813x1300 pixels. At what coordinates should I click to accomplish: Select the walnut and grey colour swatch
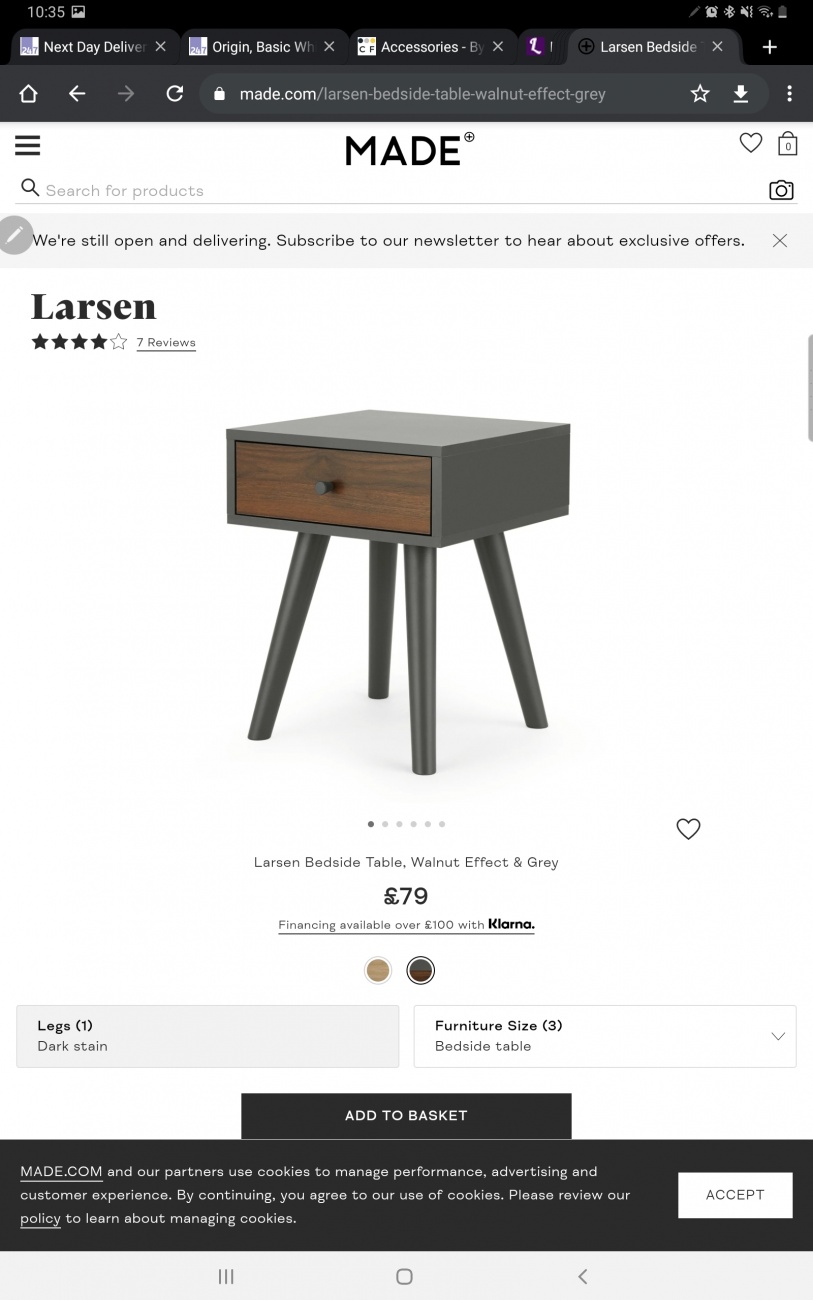pos(421,970)
